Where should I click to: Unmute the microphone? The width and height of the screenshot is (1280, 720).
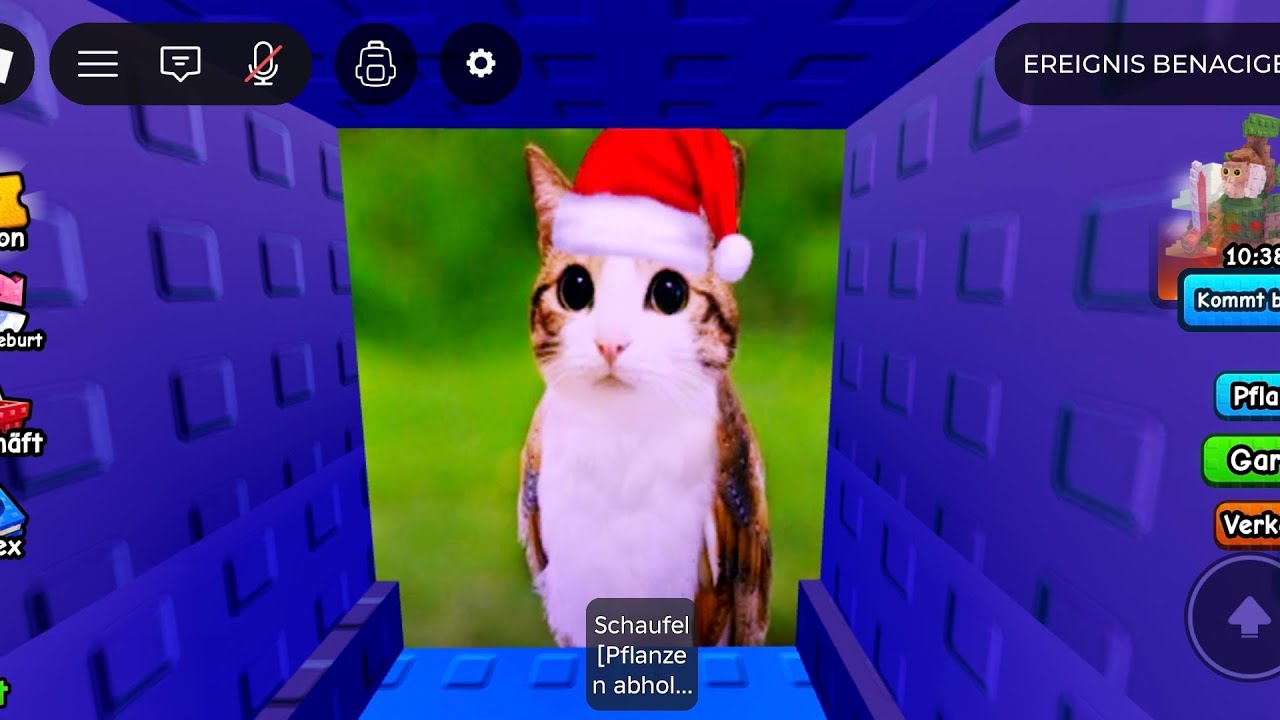pos(263,64)
